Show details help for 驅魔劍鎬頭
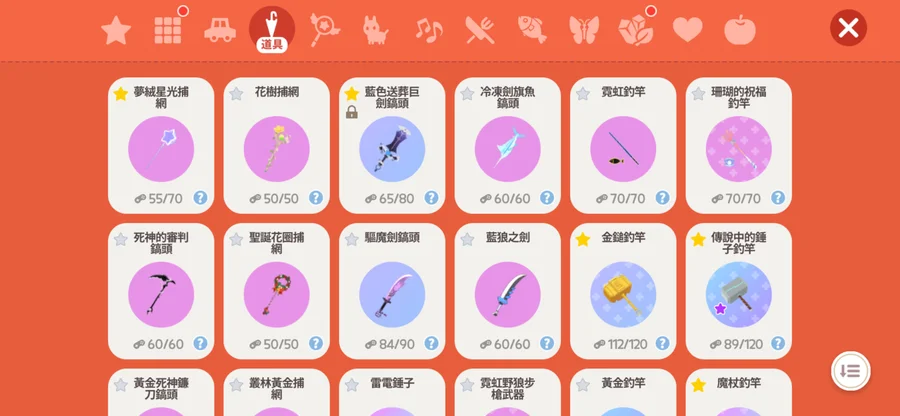 [431, 344]
